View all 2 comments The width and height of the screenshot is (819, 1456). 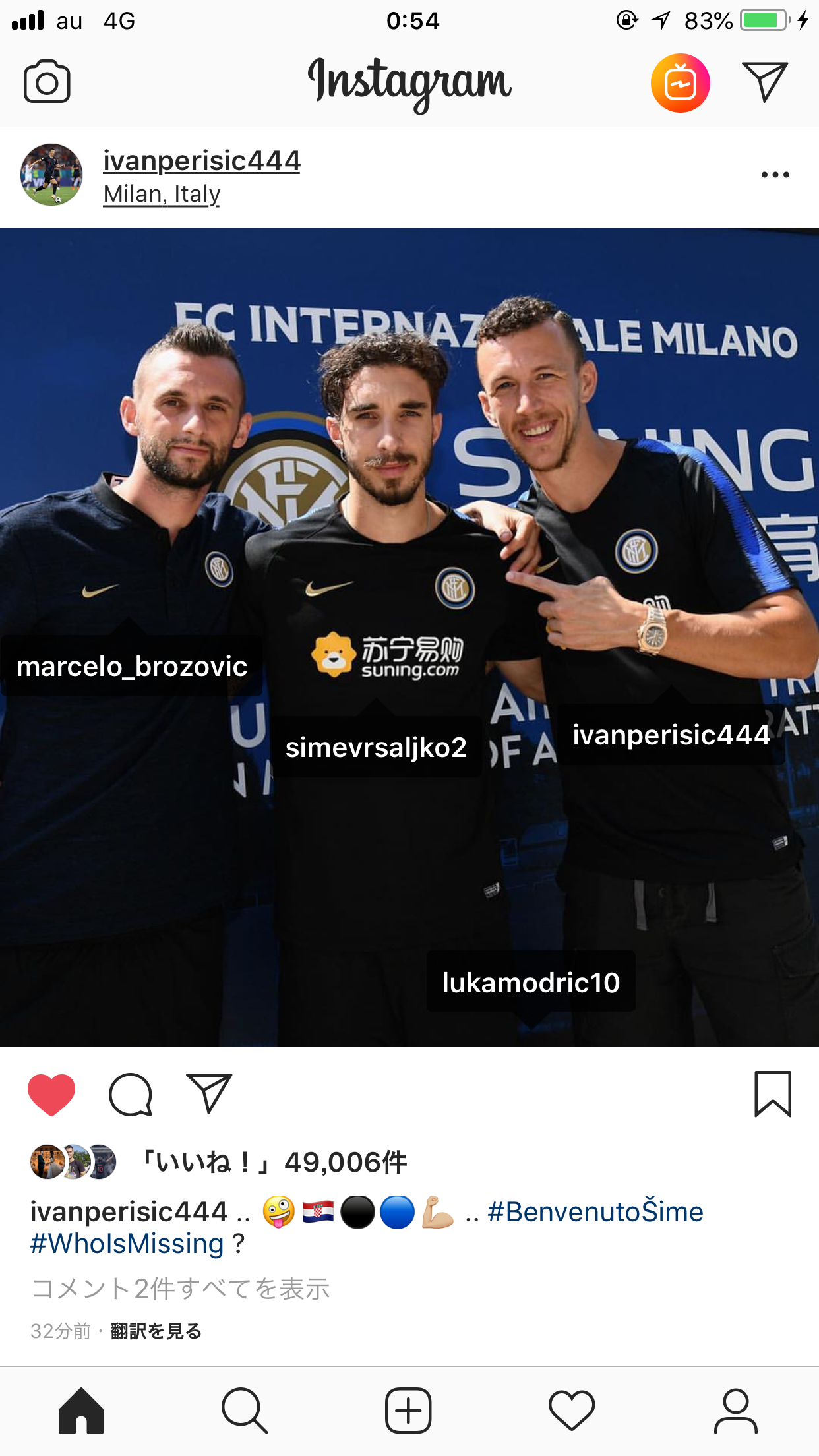[x=181, y=1289]
